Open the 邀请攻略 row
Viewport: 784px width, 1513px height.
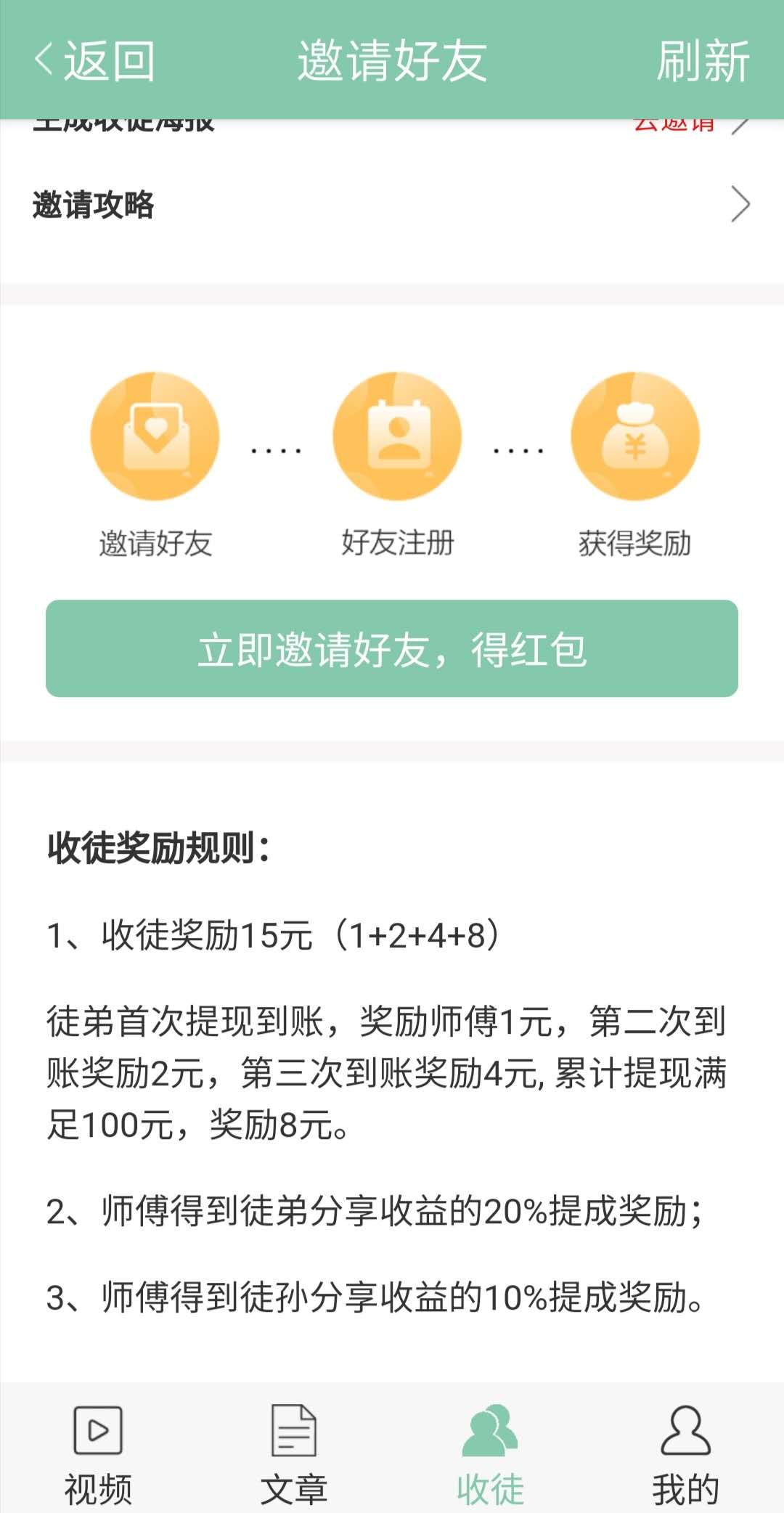click(392, 205)
